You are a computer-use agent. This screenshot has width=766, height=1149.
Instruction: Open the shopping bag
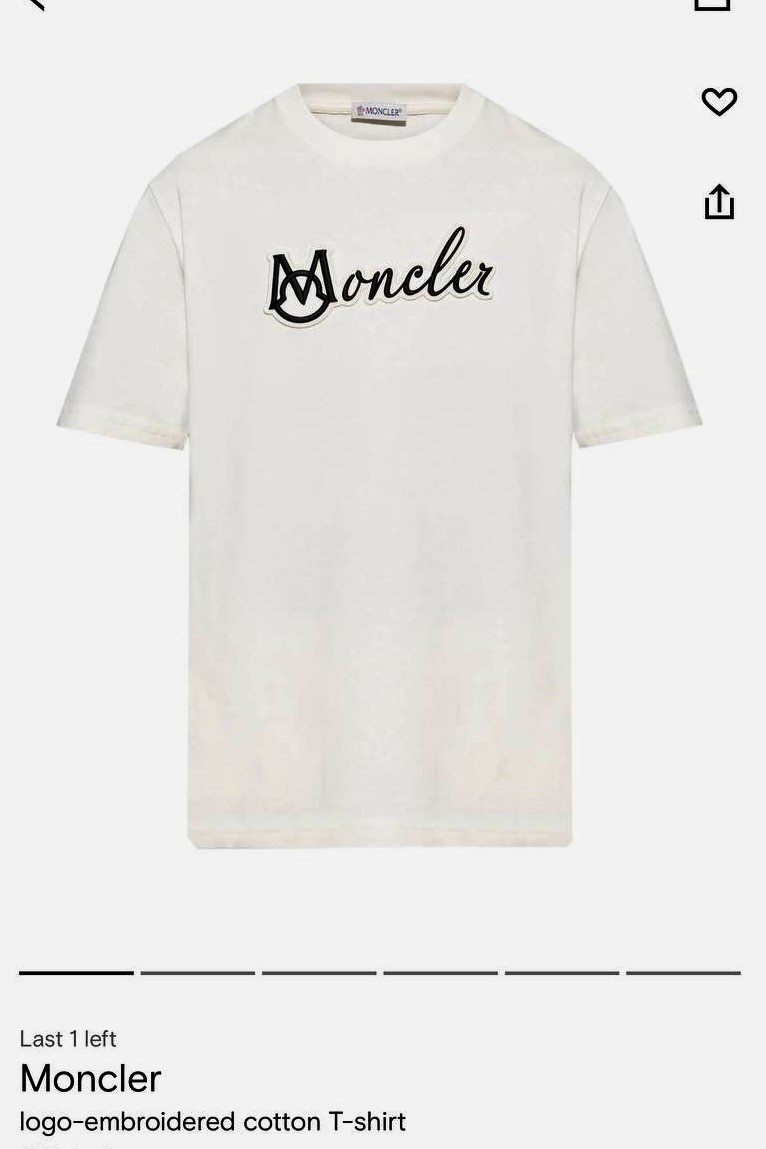[712, 4]
